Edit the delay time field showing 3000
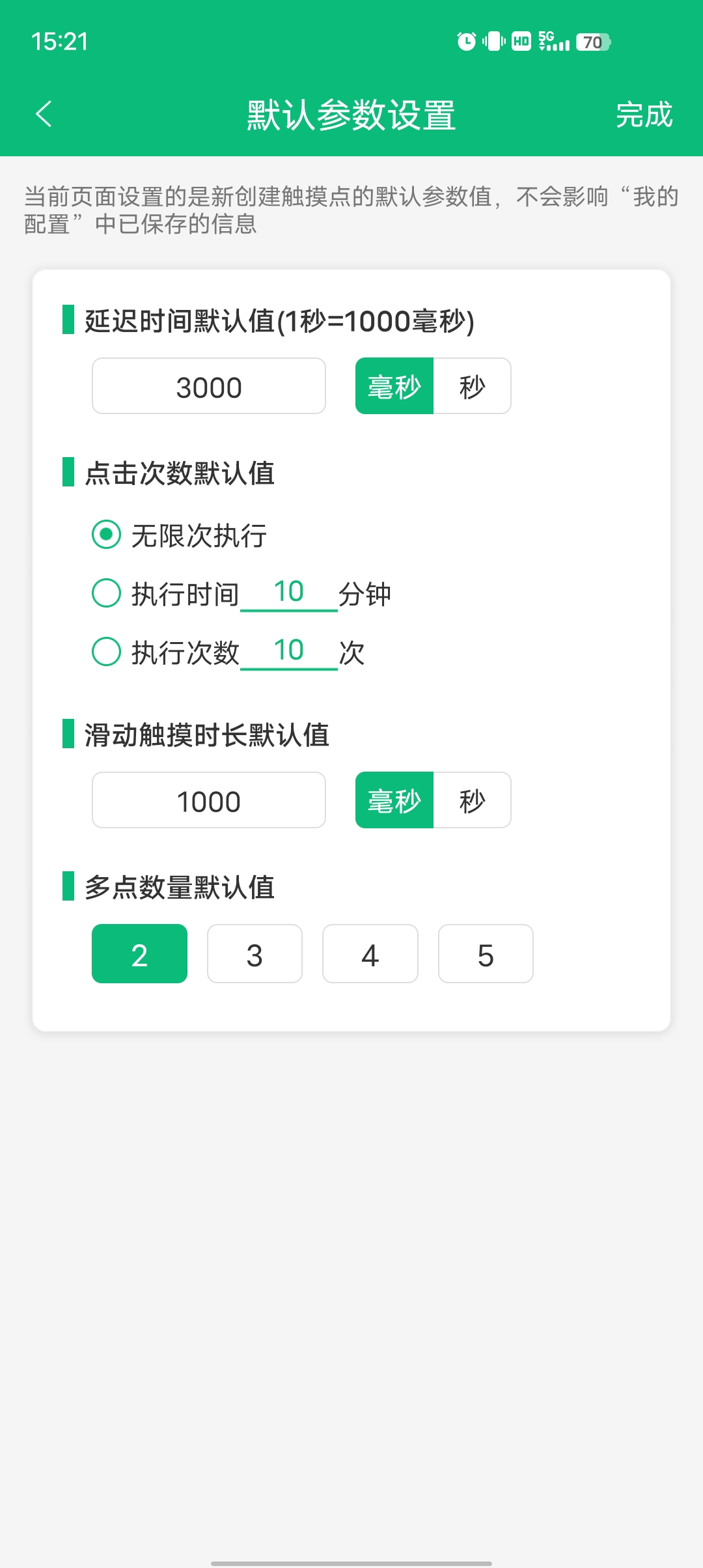The height and width of the screenshot is (1568, 703). 209,386
